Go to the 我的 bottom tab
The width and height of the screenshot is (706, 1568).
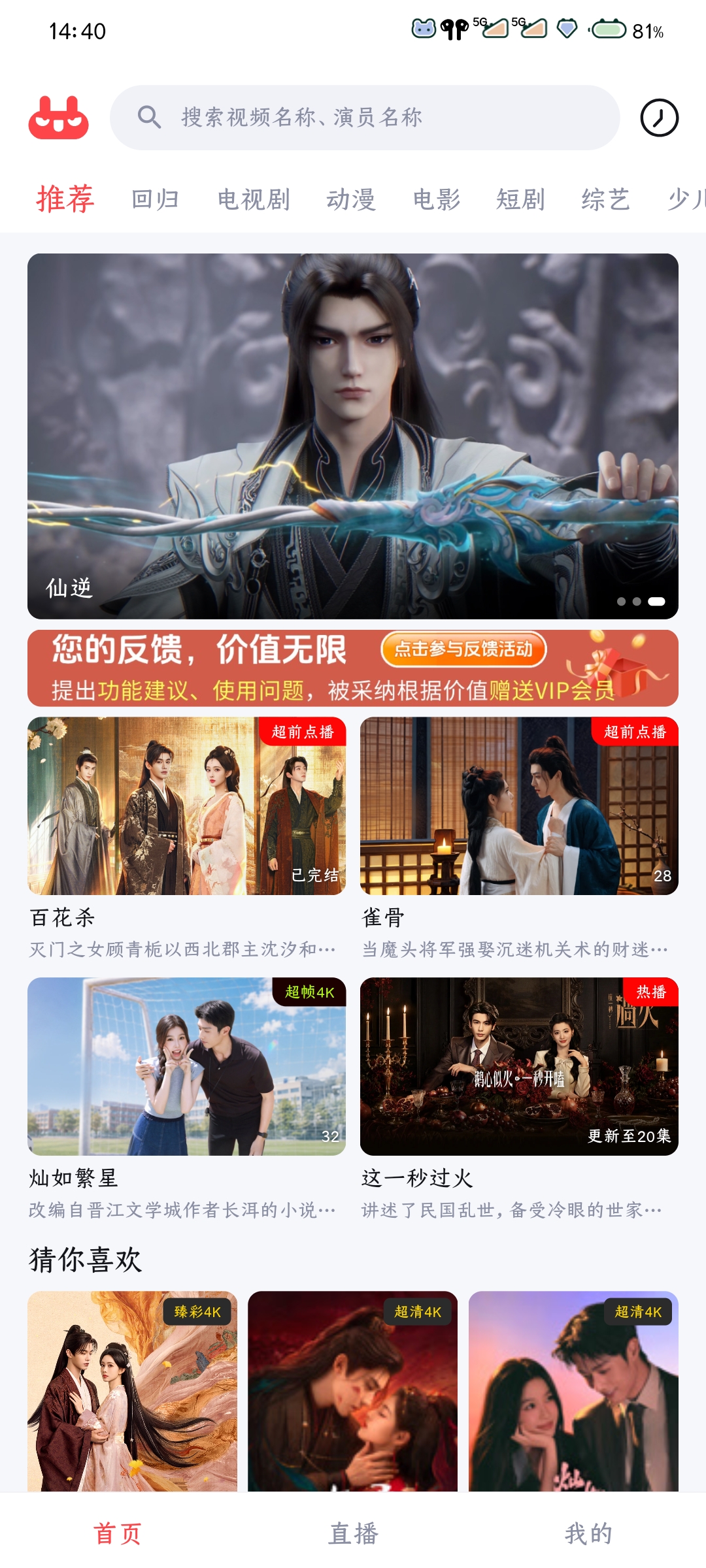click(x=588, y=1533)
